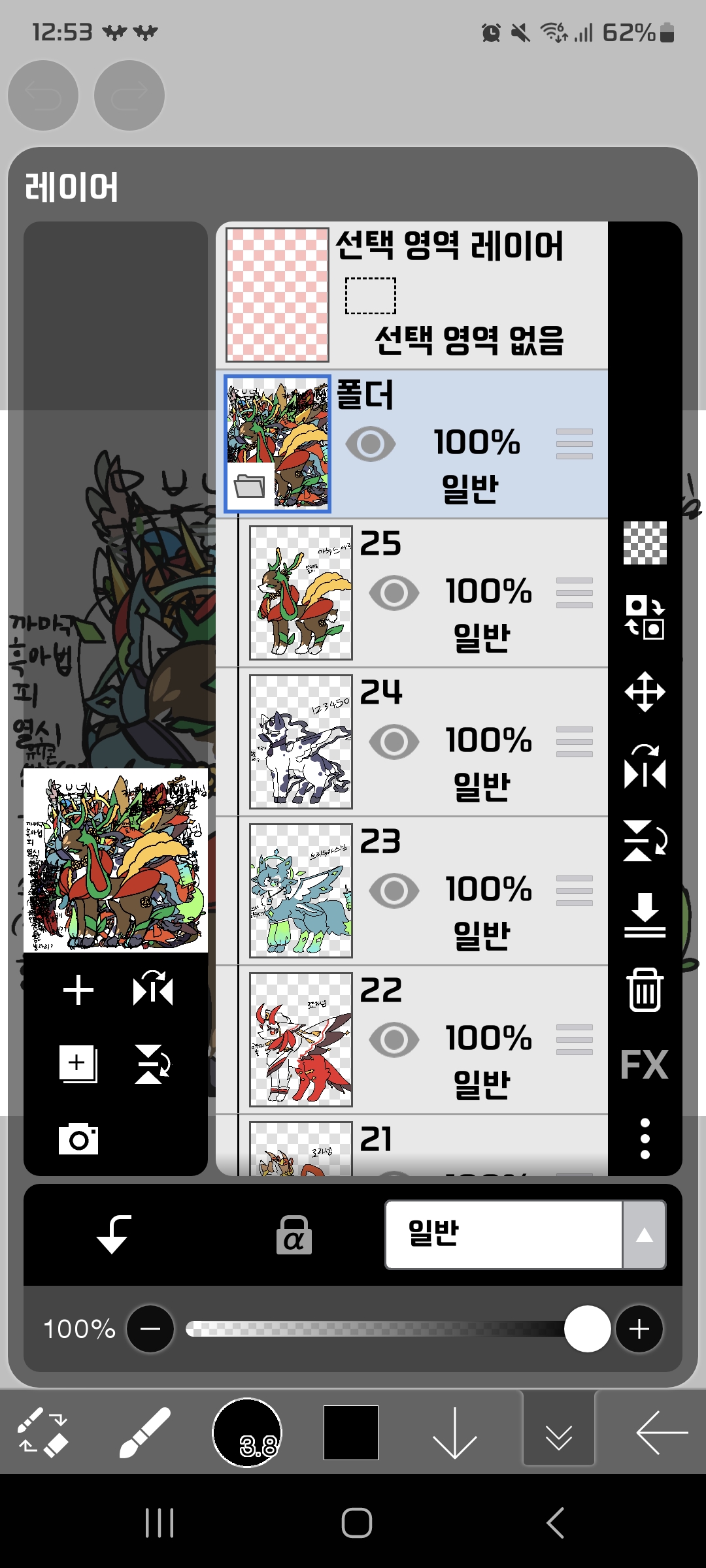Close the layer panel with left arrow

[662, 1433]
